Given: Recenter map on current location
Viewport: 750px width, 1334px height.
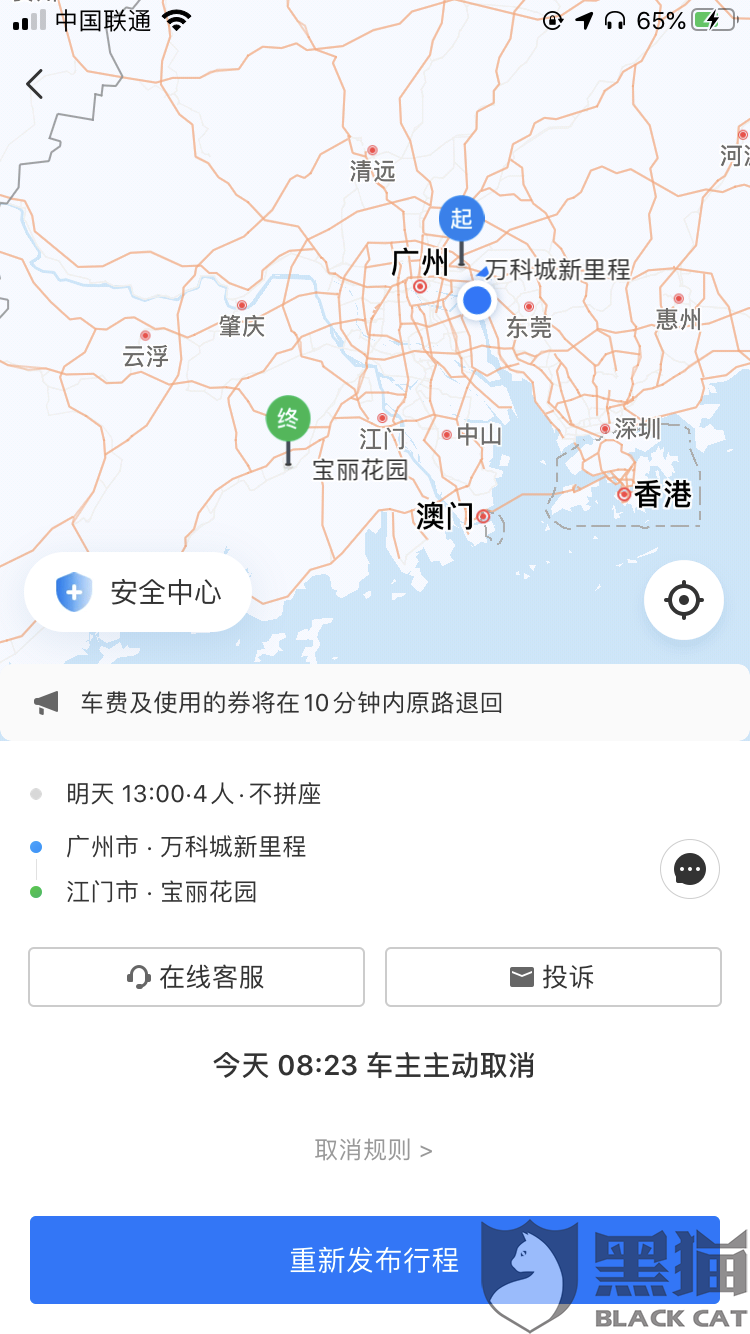Looking at the screenshot, I should pyautogui.click(x=684, y=600).
